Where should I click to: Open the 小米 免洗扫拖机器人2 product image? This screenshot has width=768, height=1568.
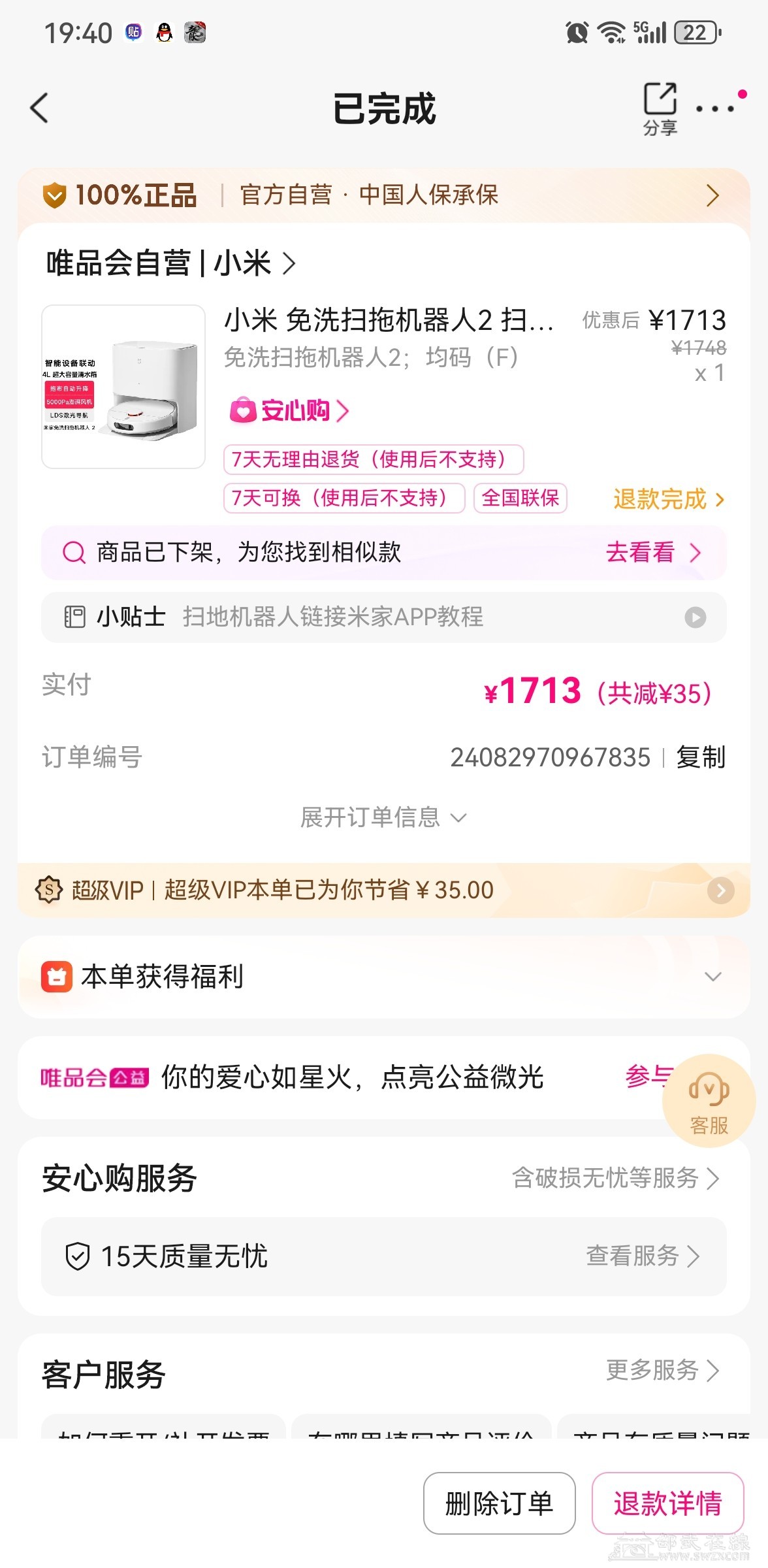coord(123,387)
